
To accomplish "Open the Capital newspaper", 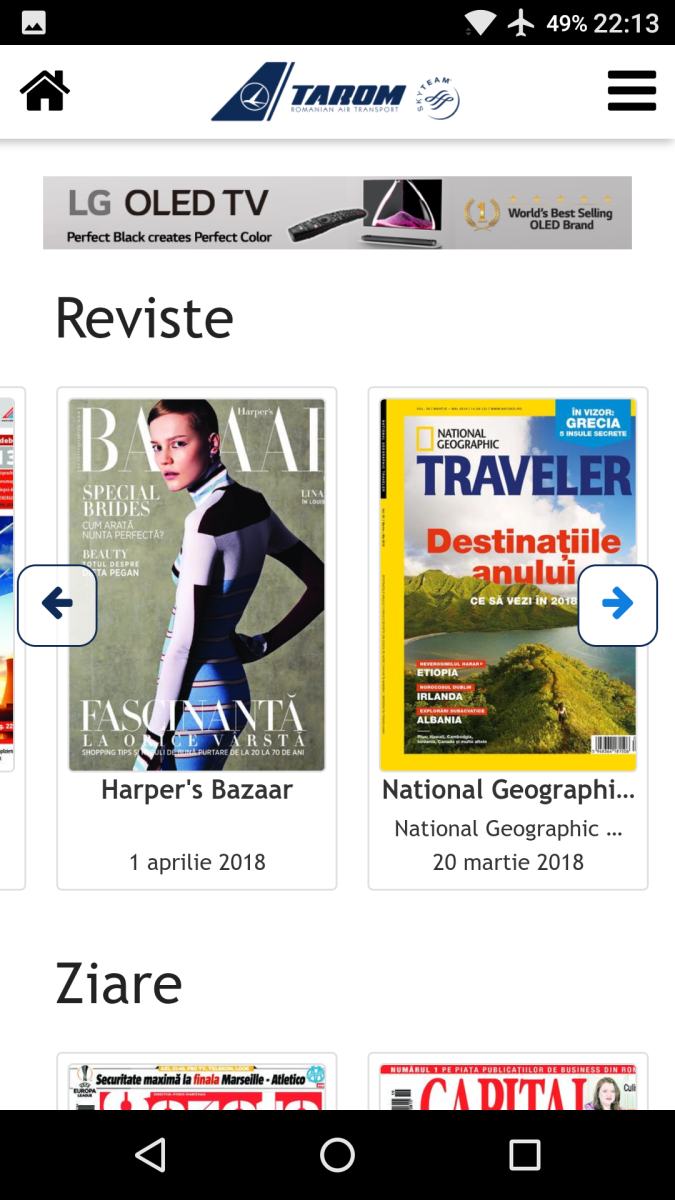I will coord(508,1084).
